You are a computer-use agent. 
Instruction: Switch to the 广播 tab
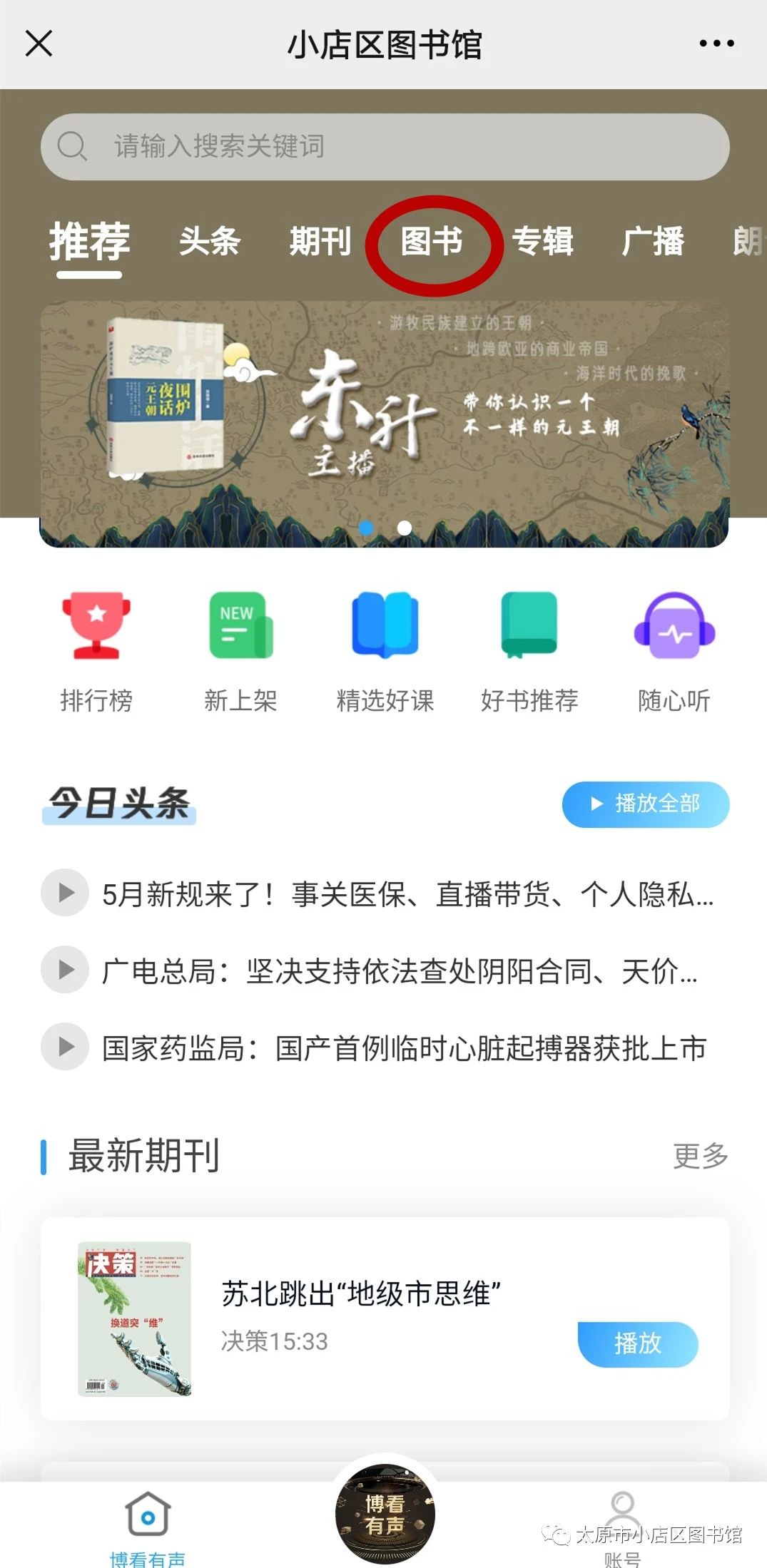(653, 241)
